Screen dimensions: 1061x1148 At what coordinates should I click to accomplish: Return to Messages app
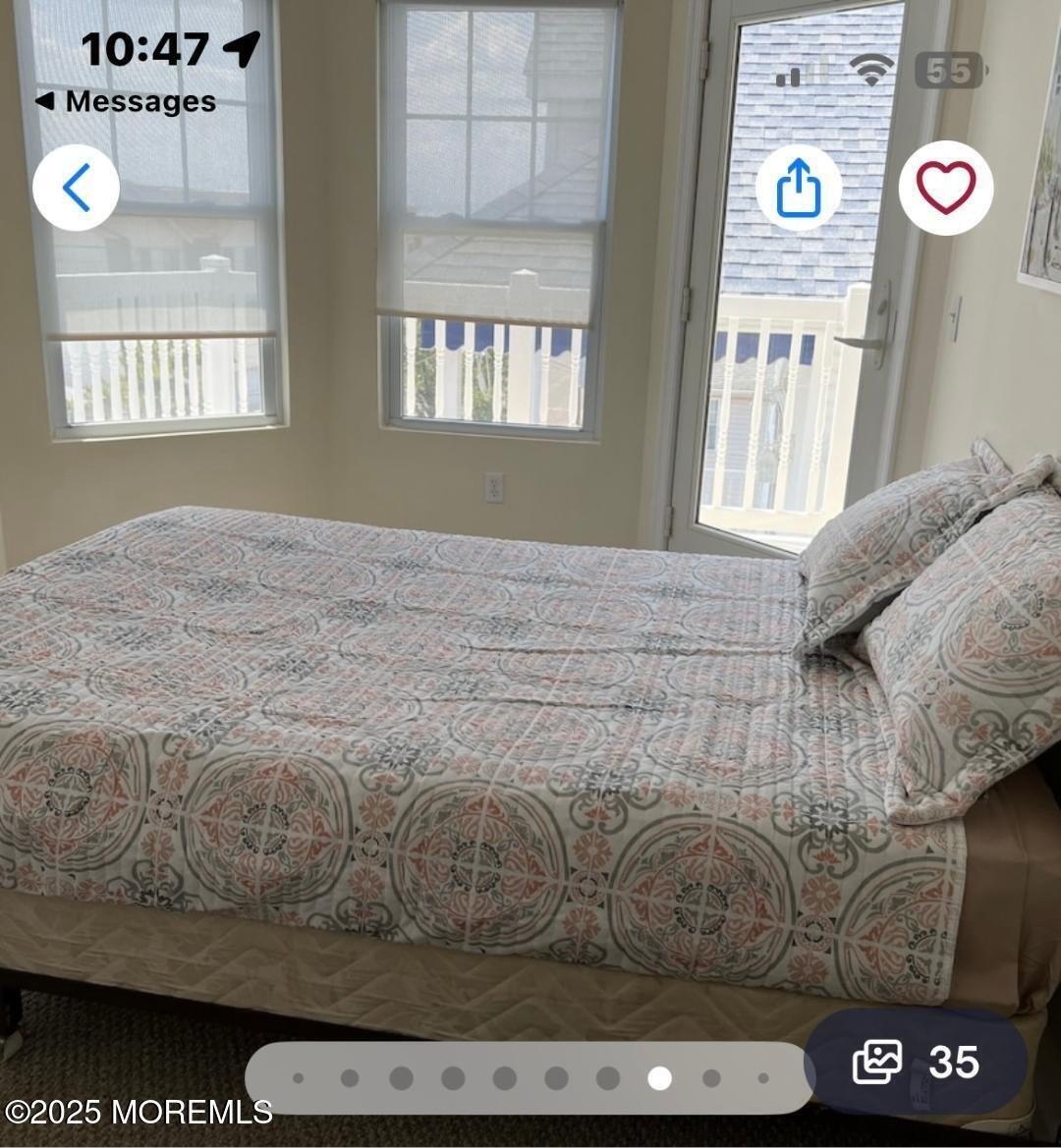tap(126, 102)
